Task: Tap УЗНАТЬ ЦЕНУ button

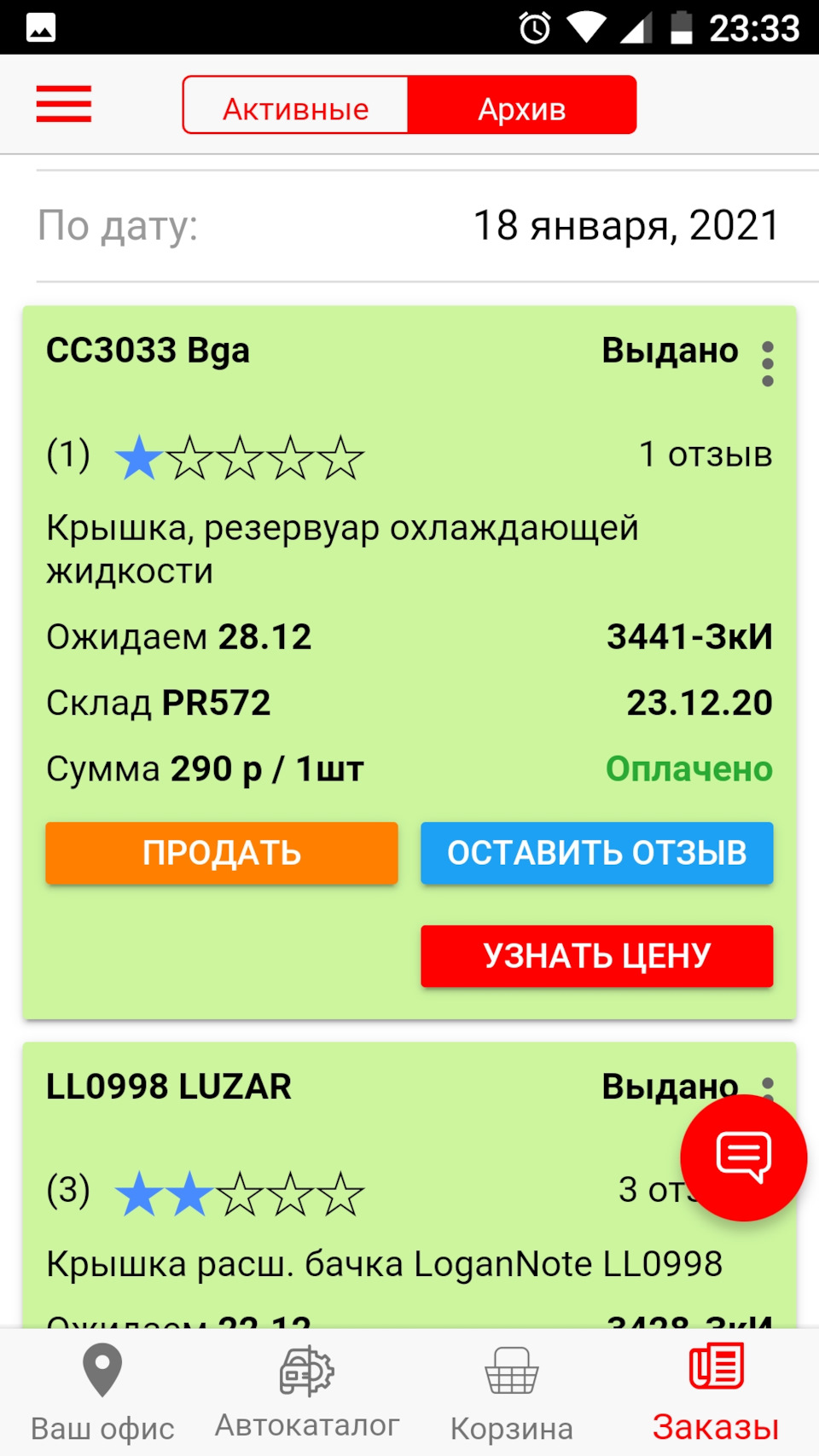Action: pos(596,955)
